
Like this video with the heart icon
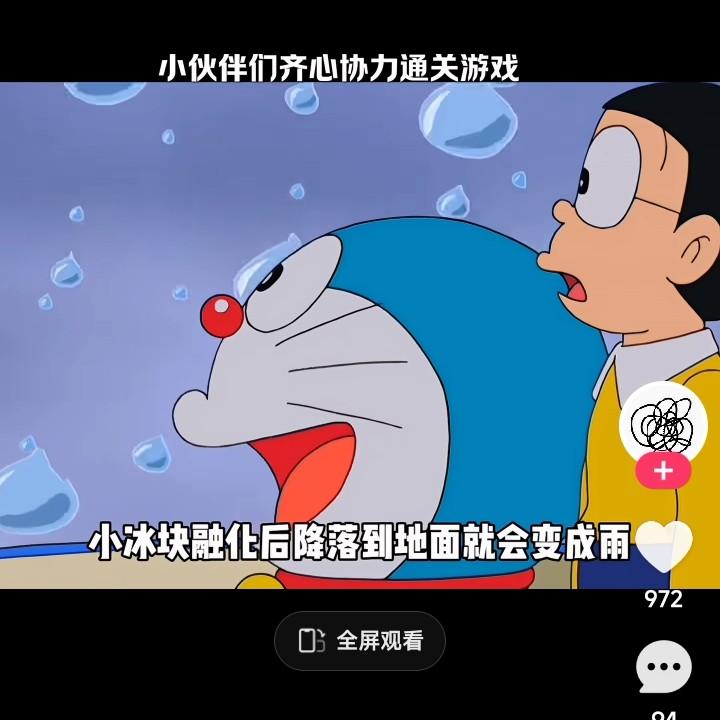click(663, 547)
